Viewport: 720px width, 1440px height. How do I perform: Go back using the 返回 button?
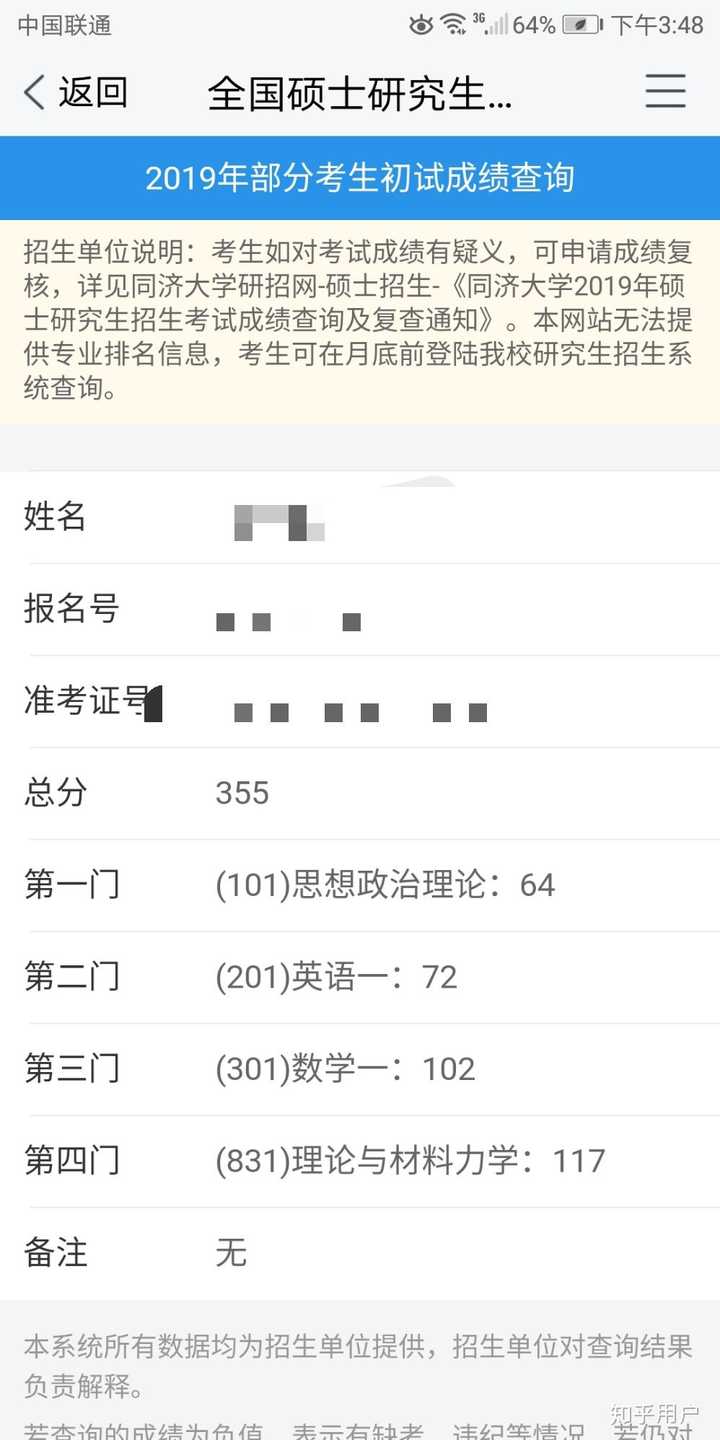75,92
